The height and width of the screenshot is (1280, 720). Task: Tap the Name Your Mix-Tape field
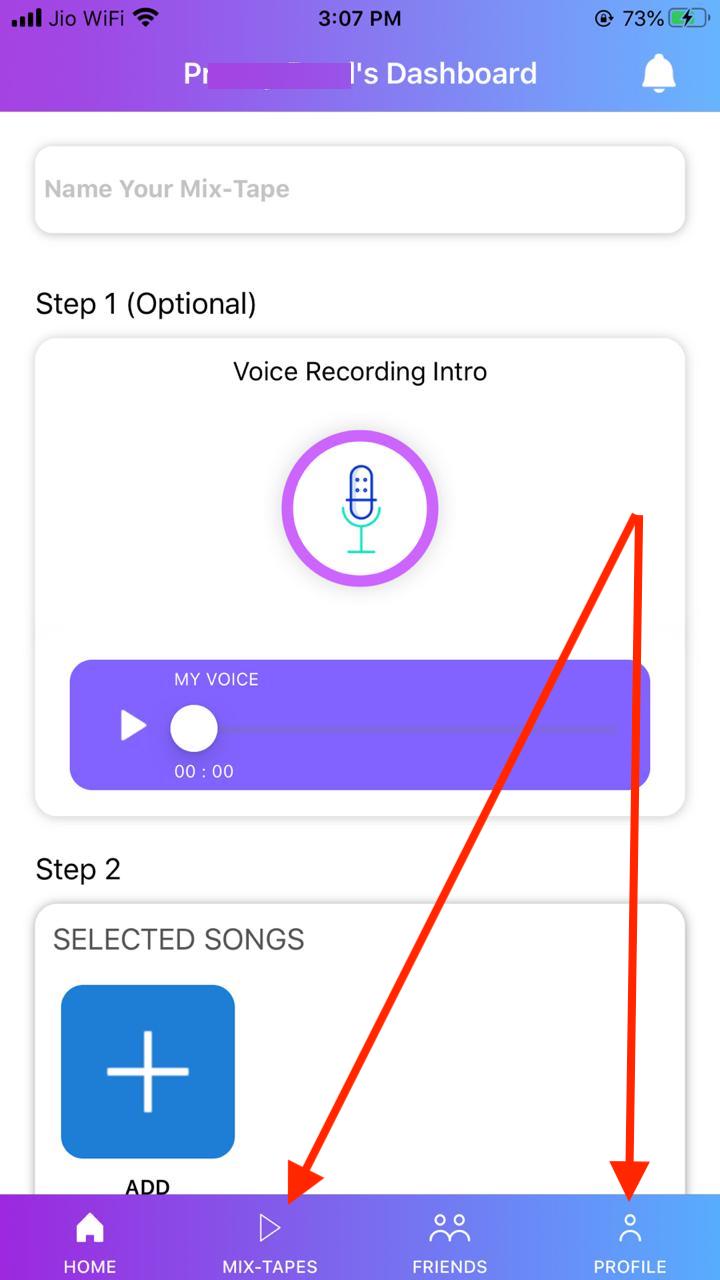(360, 190)
